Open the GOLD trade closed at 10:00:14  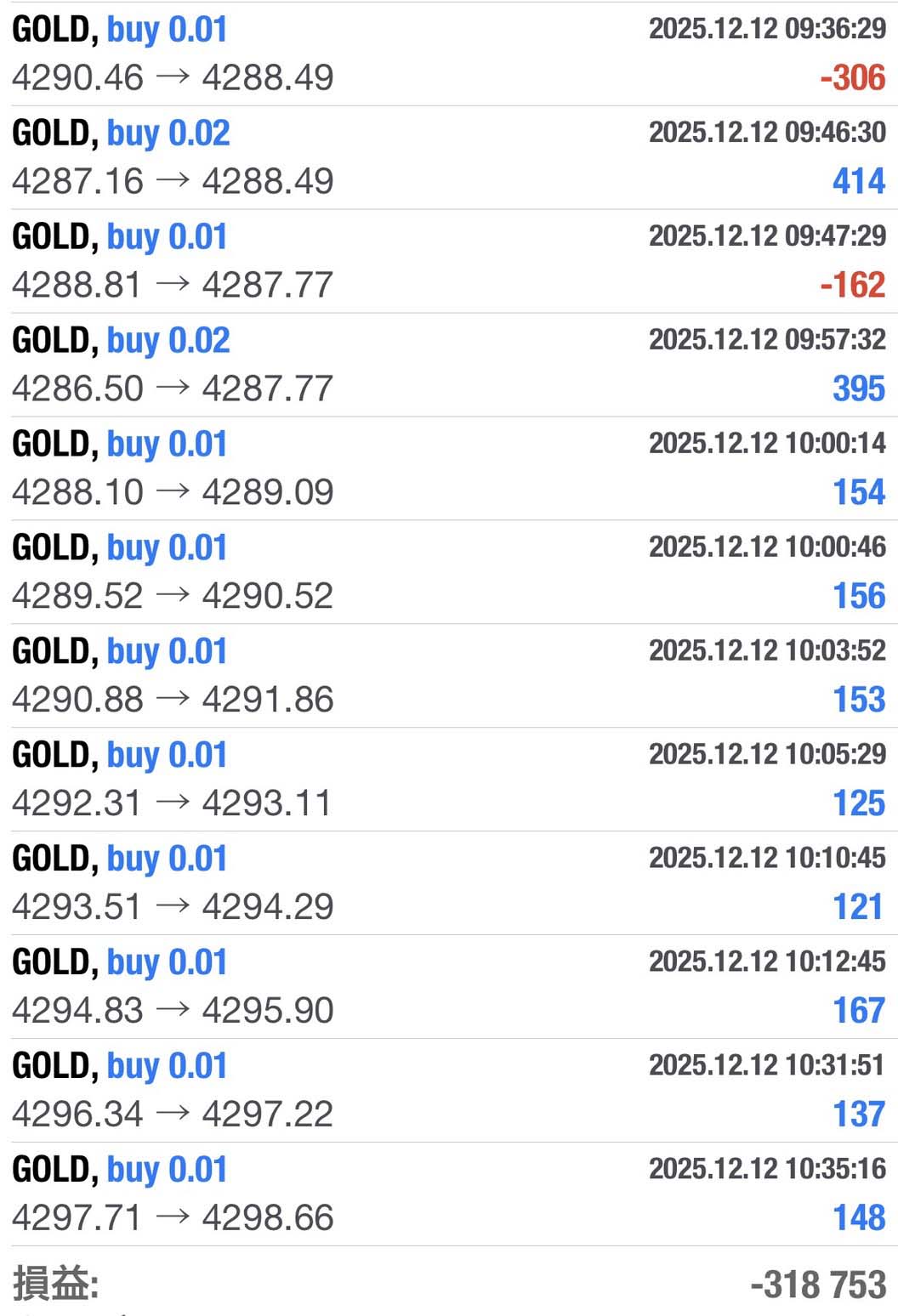tap(449, 468)
